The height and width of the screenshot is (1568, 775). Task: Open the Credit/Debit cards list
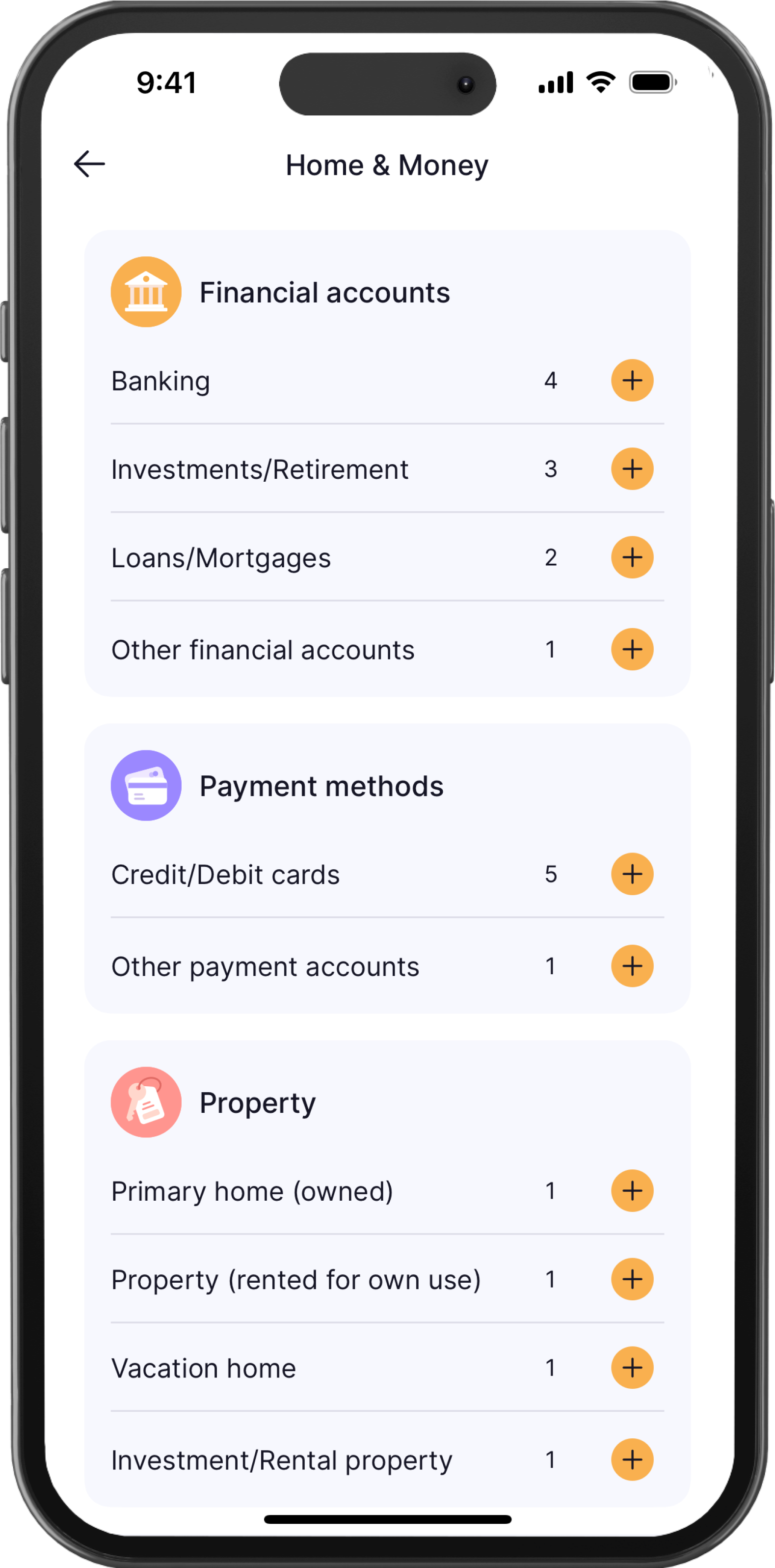click(x=225, y=875)
